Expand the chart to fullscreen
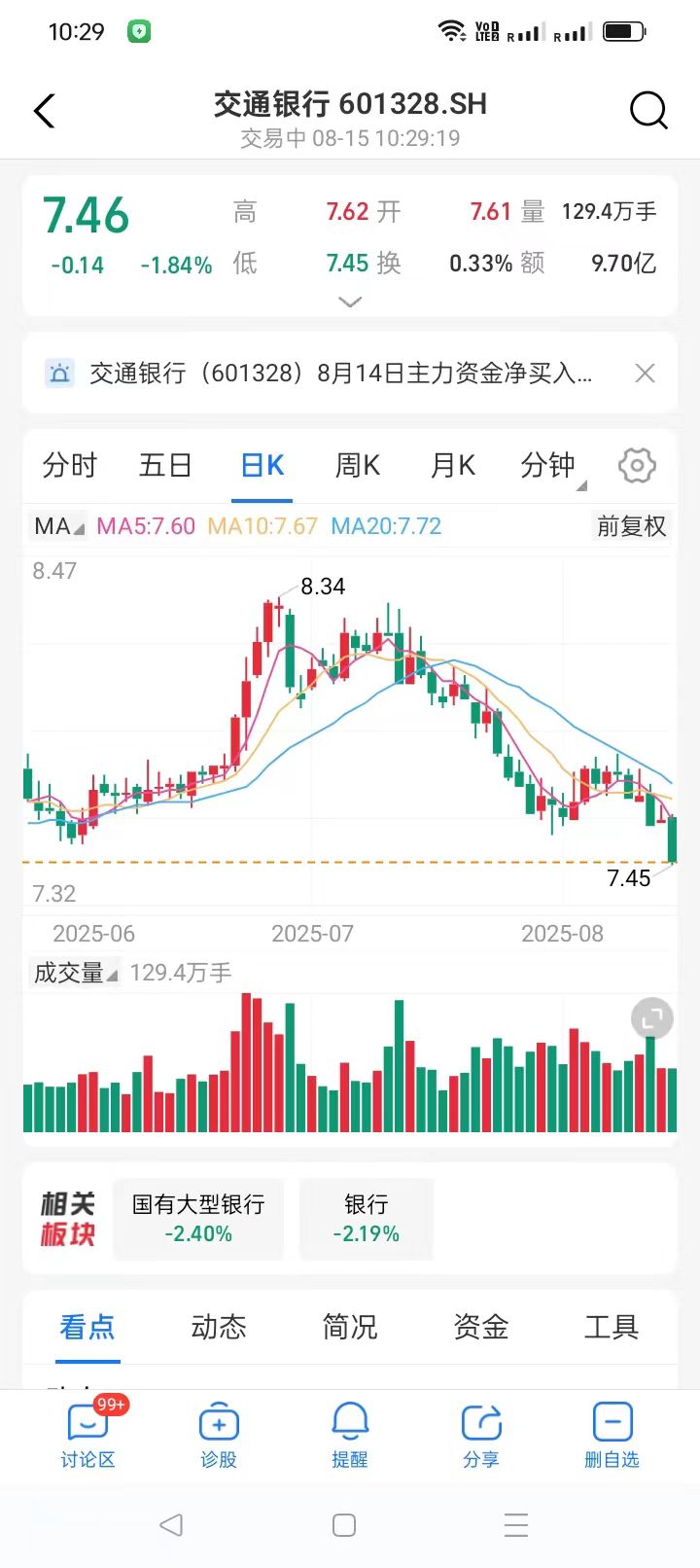This screenshot has height=1568, width=700. click(x=651, y=1018)
